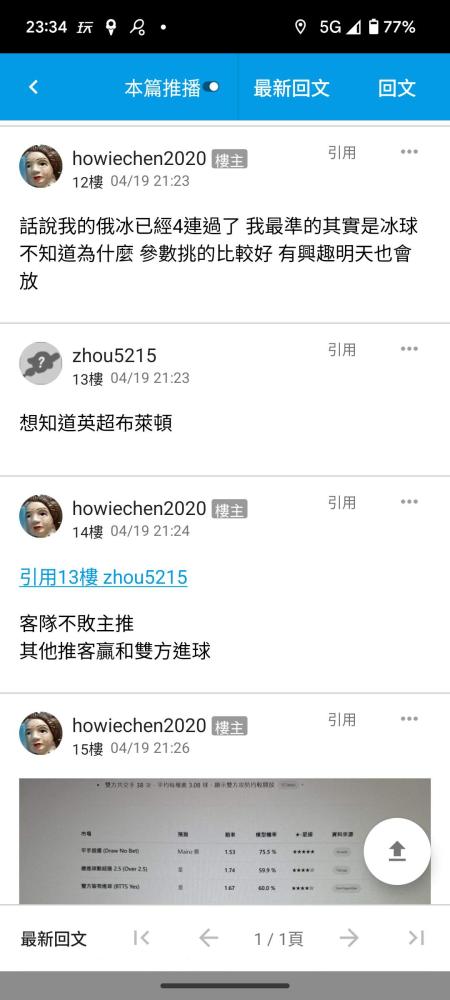Tap 引用 on the 15樓 post
The image size is (450, 1000).
click(x=342, y=719)
